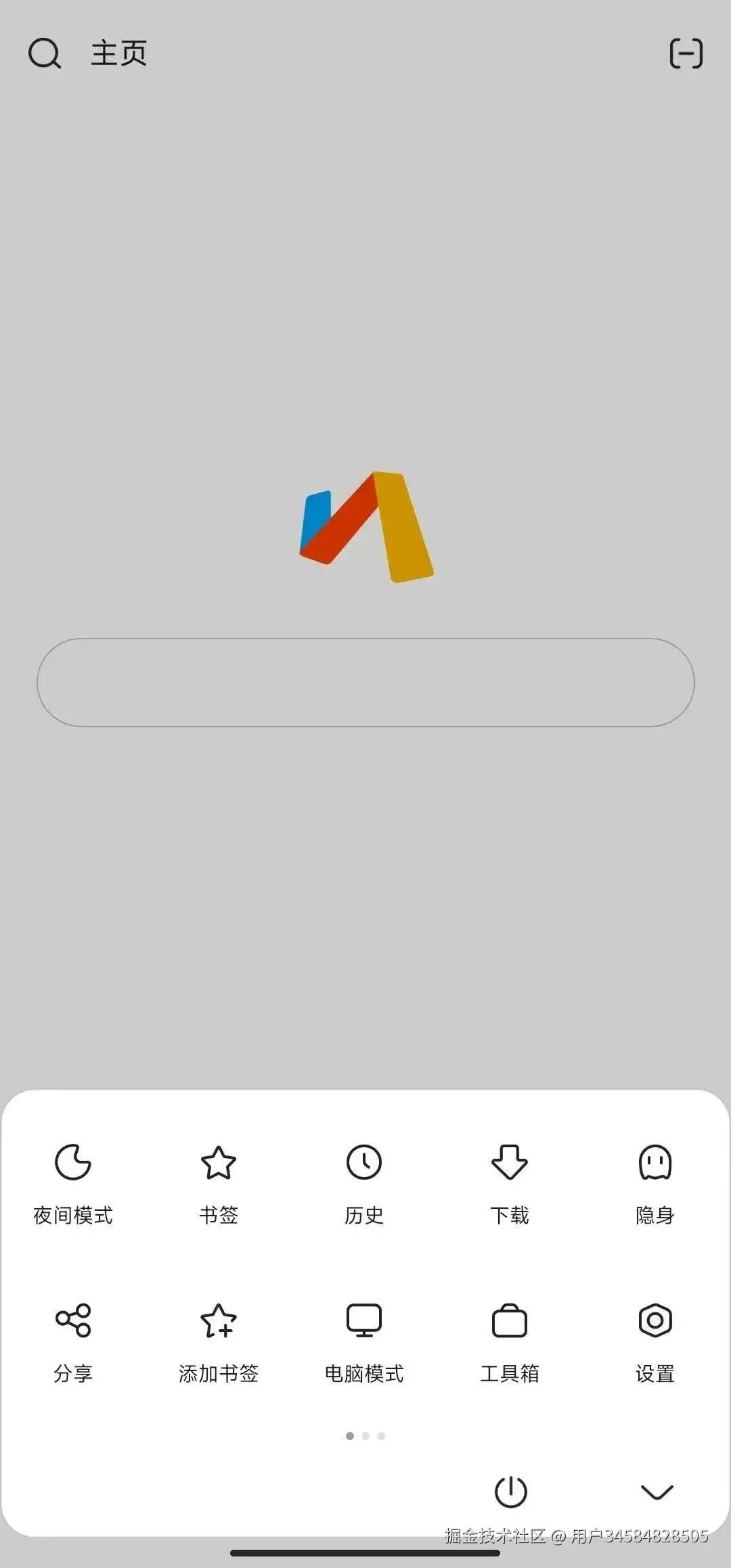Switch to 电脑模式 desktop mode
The width and height of the screenshot is (731, 1568).
[364, 1340]
